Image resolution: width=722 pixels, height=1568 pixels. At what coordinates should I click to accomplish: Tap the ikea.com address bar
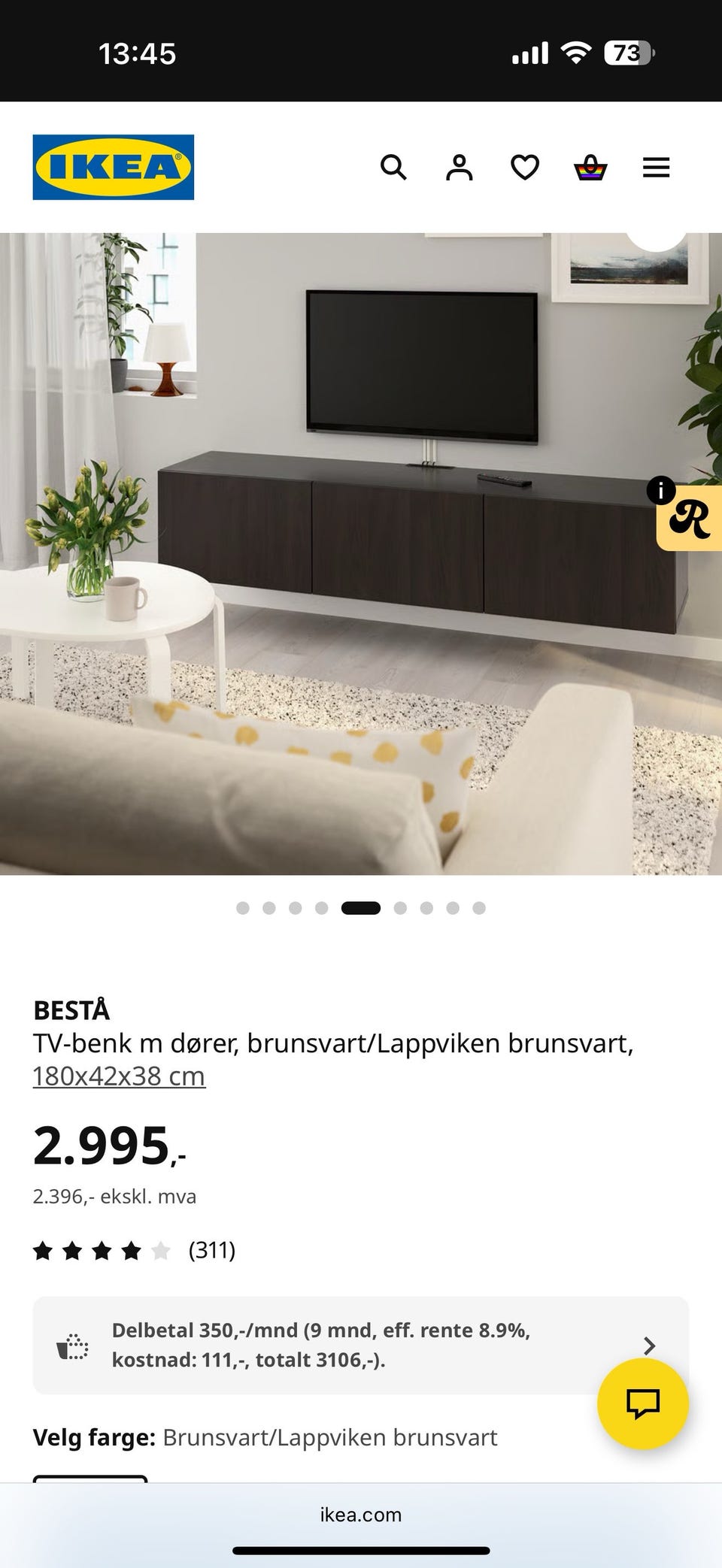coord(361,1515)
